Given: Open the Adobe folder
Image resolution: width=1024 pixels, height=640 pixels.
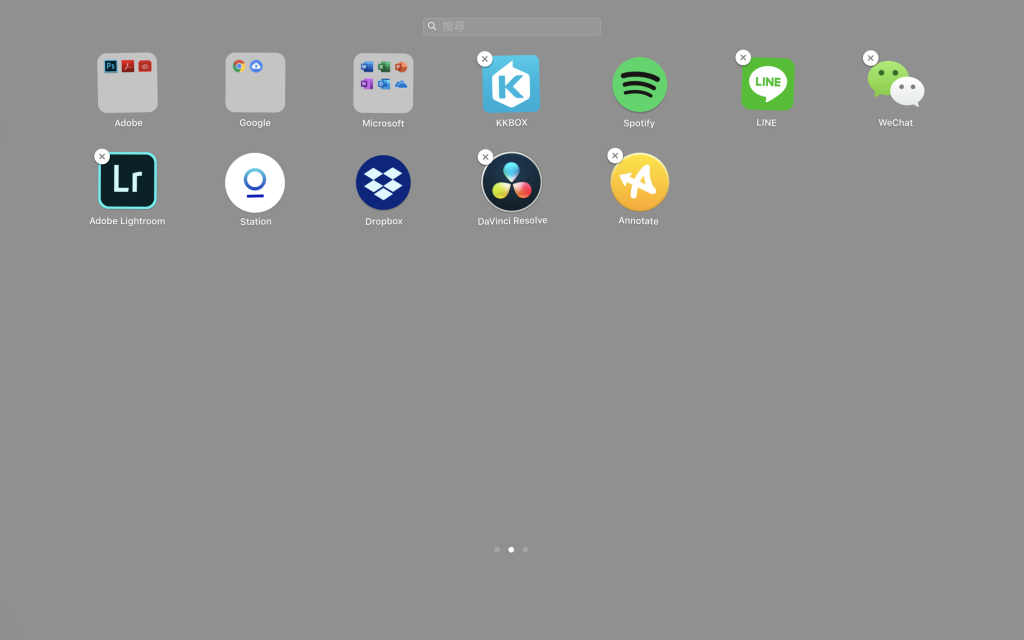Looking at the screenshot, I should (x=127, y=83).
